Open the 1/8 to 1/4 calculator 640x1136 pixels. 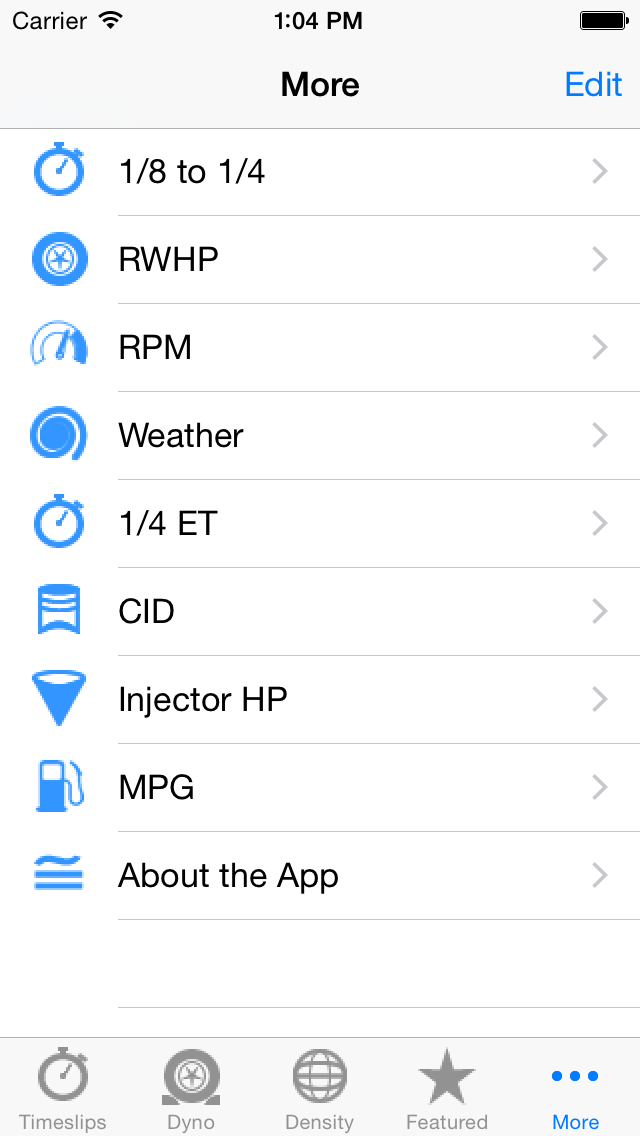(x=320, y=172)
